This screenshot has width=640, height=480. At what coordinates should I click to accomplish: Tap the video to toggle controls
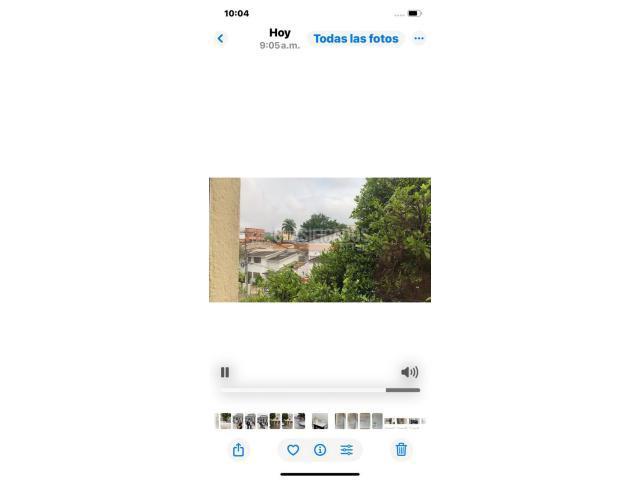[x=320, y=240]
